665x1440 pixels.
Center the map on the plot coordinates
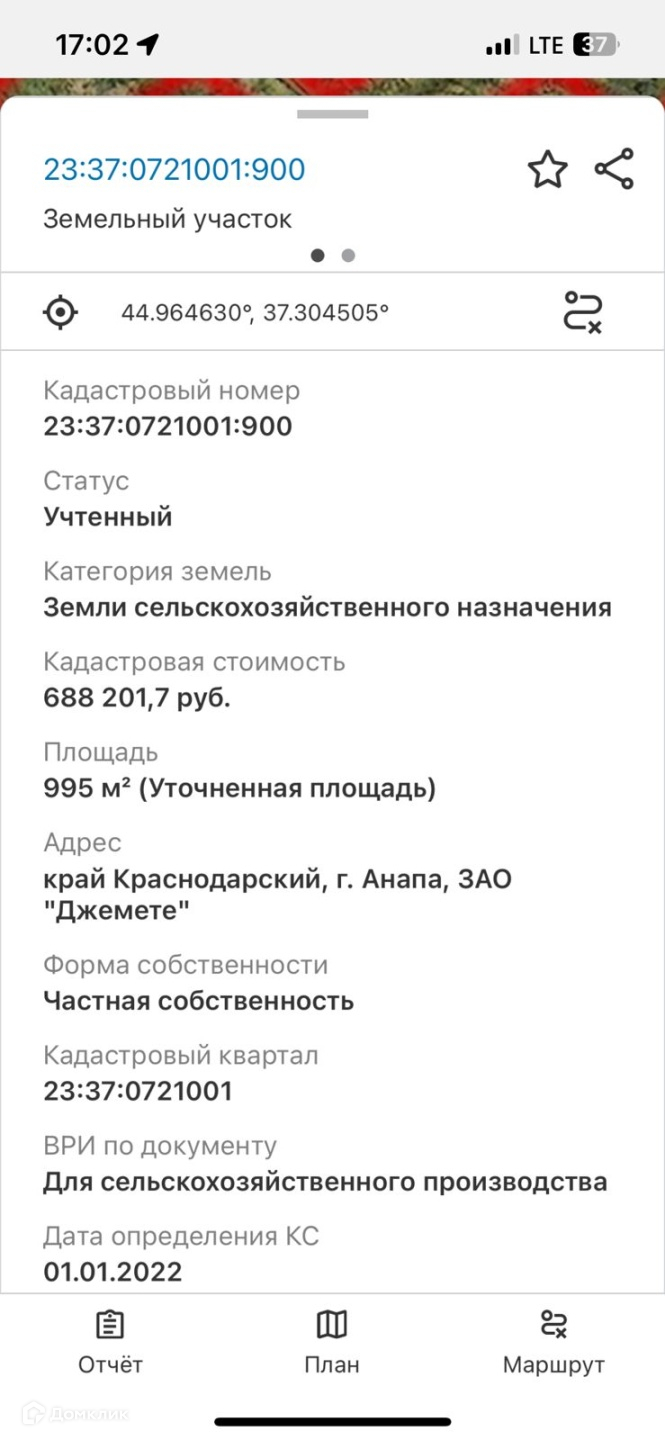point(61,312)
